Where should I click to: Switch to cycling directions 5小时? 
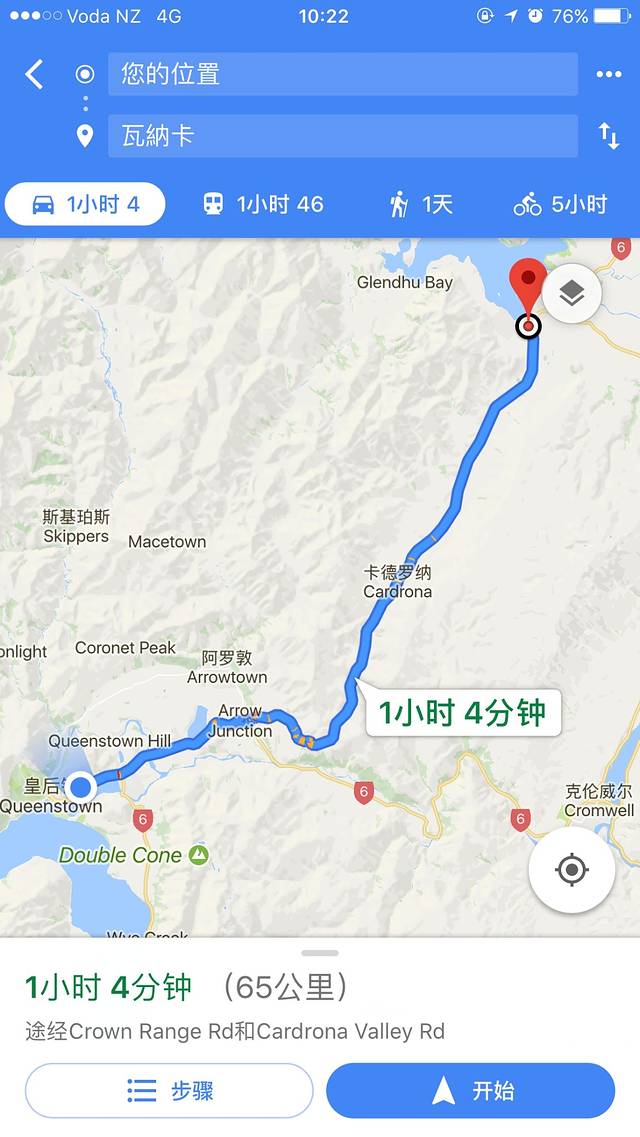pyautogui.click(x=560, y=204)
